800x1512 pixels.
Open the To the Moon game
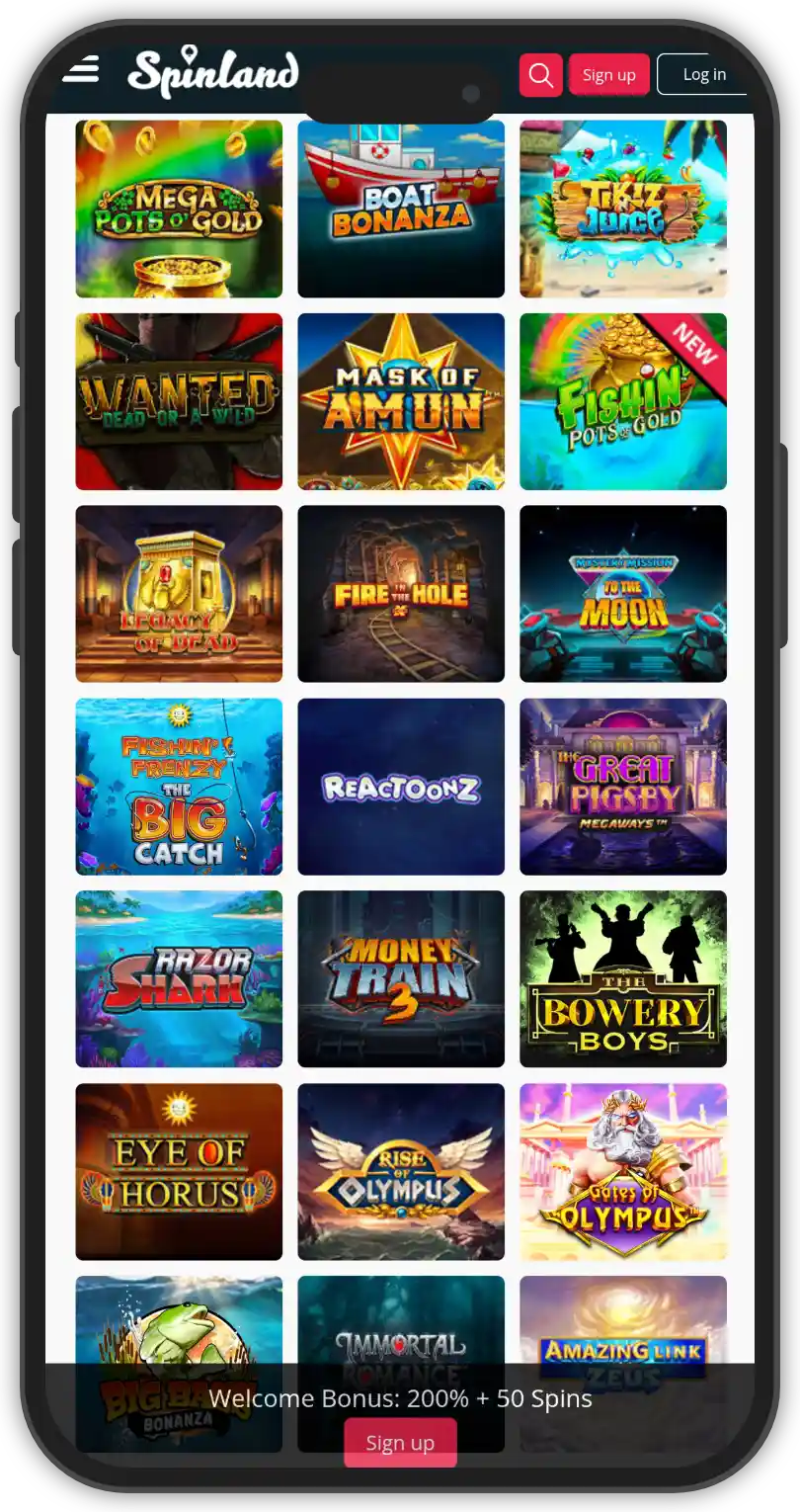click(x=623, y=594)
